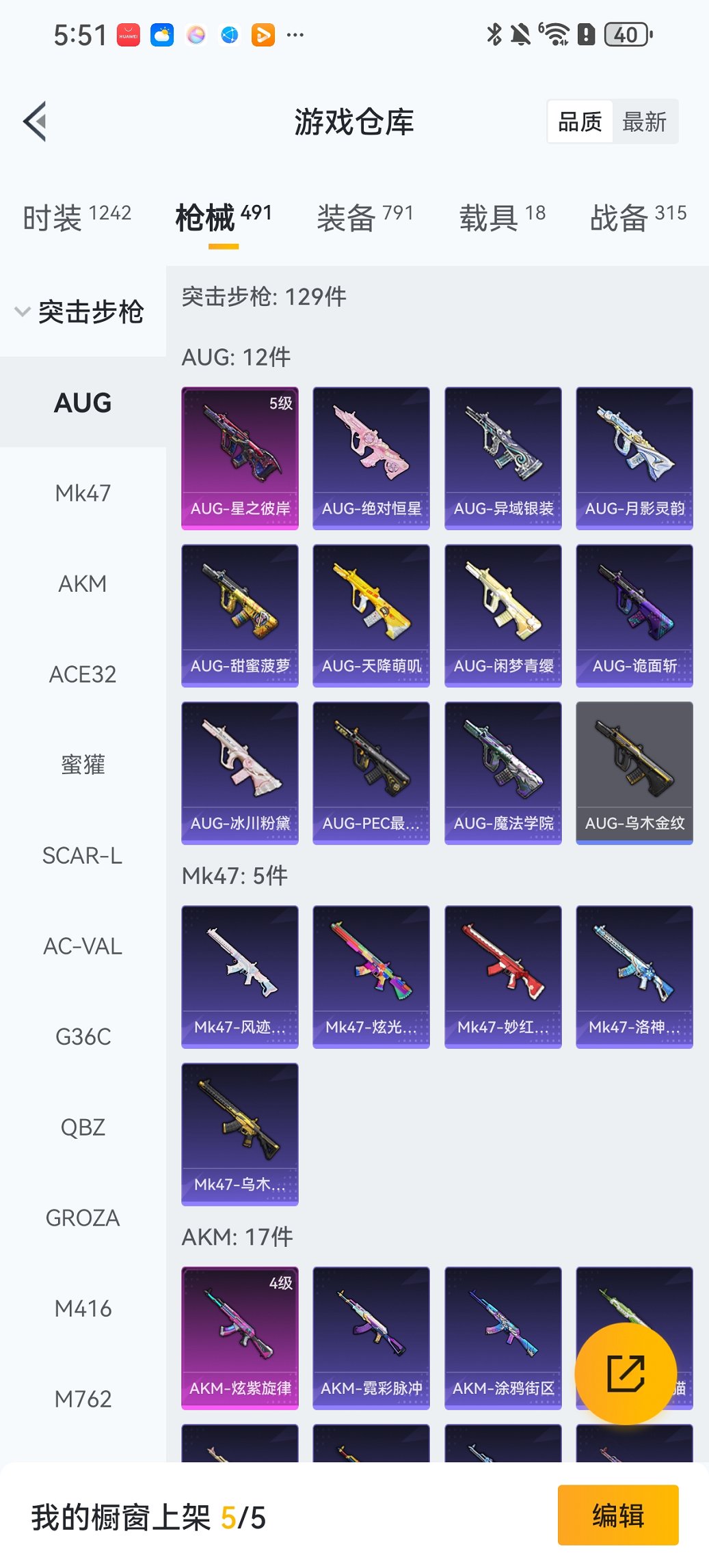
Task: Open the AUG-乌木金纹 skin
Action: point(634,773)
